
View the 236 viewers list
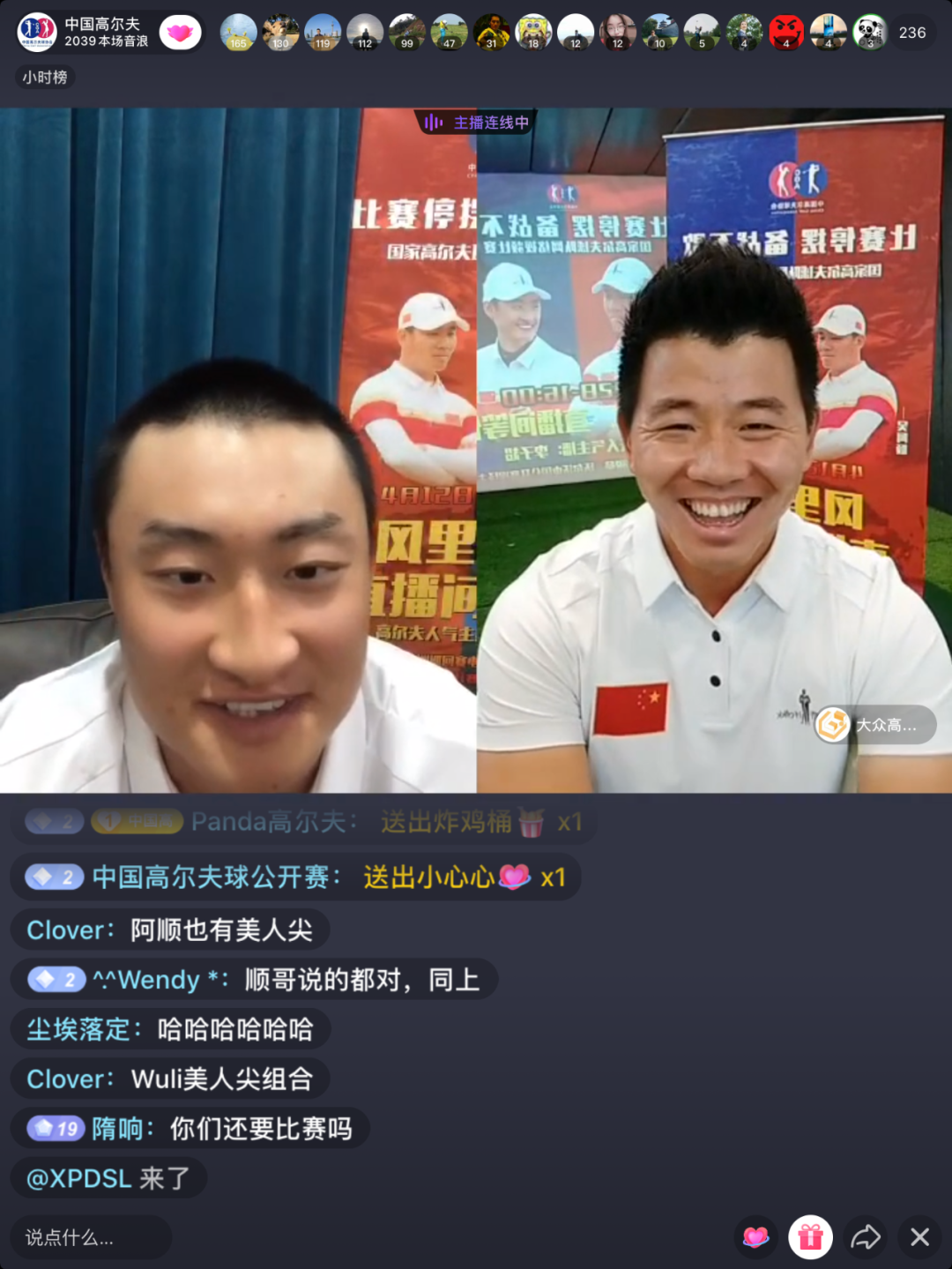click(x=912, y=33)
